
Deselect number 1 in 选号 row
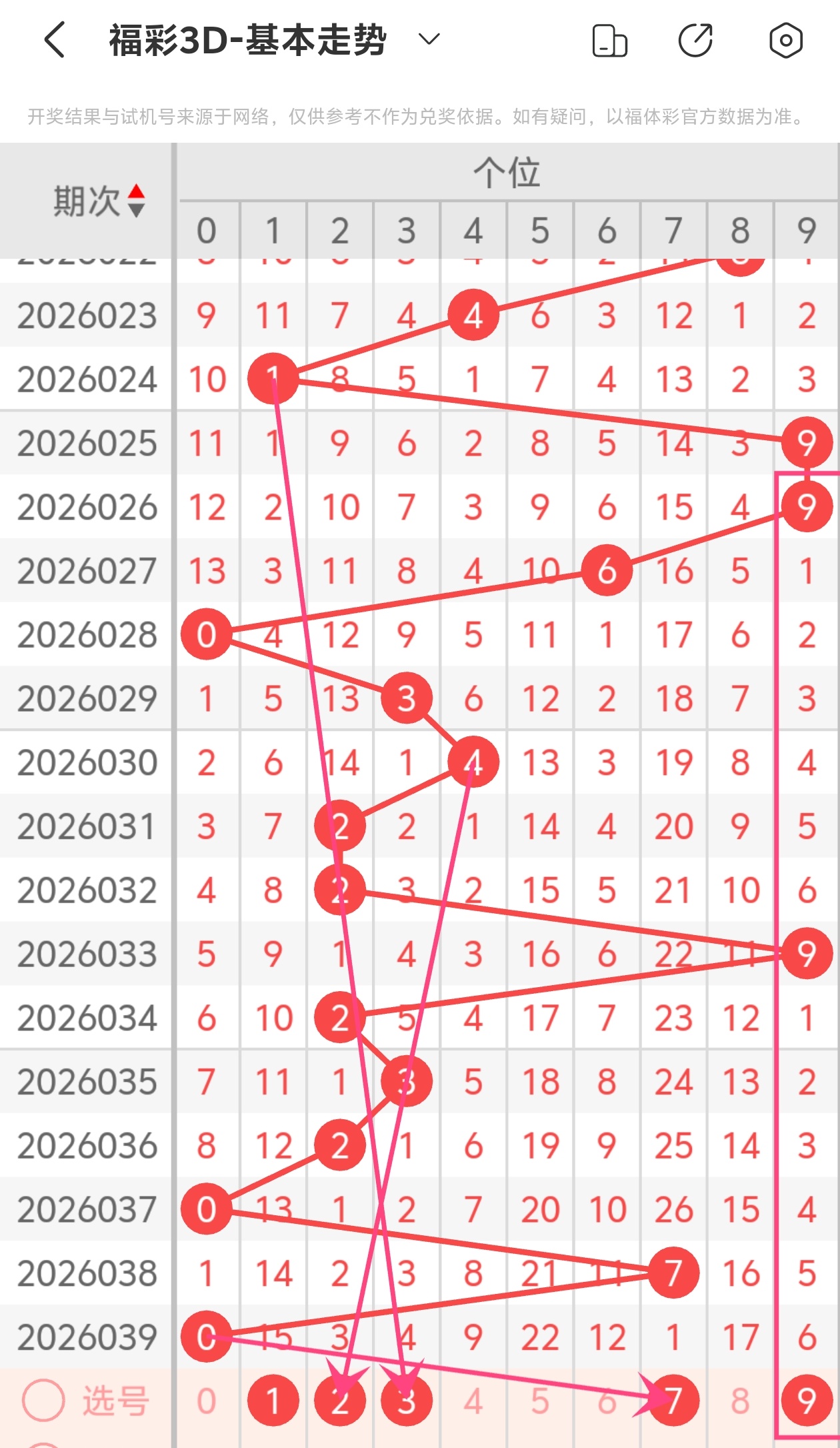pos(273,1401)
